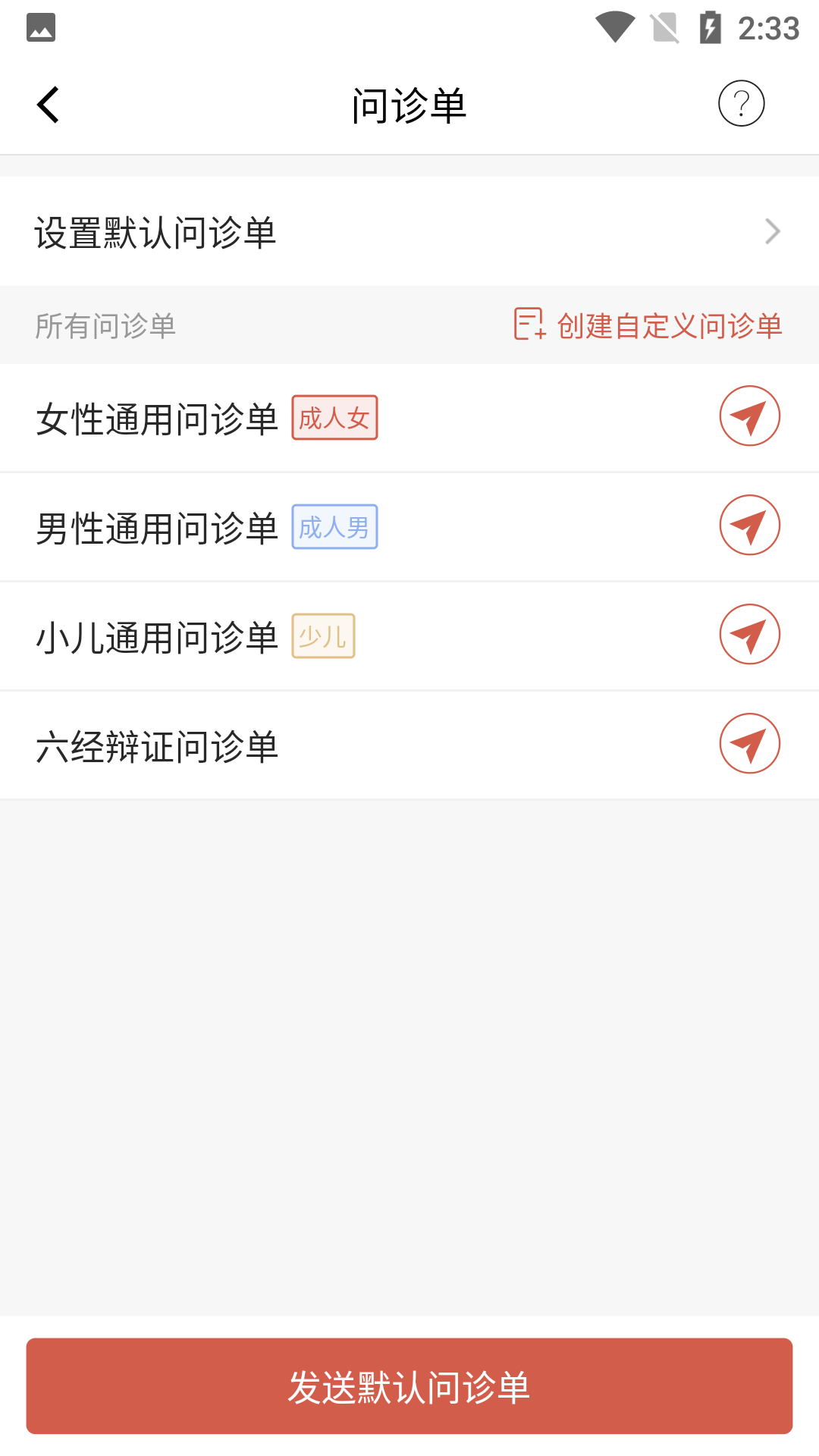Send the 六经辩证问诊单 form

[x=749, y=743]
